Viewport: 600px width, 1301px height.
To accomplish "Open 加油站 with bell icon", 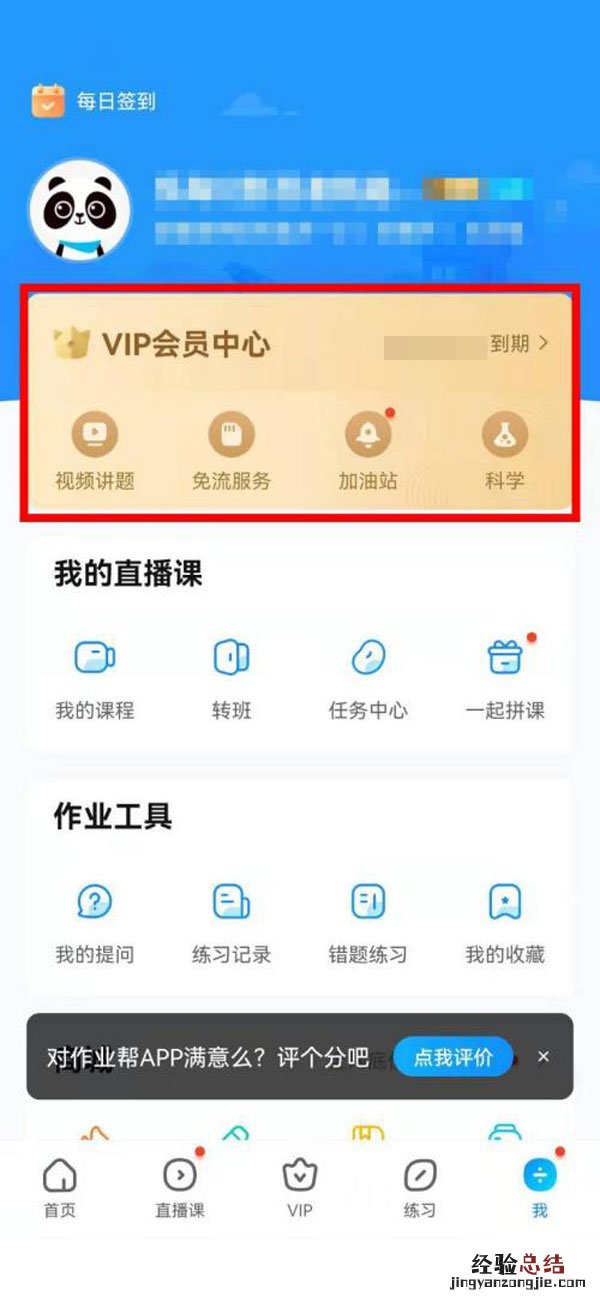I will 368,452.
